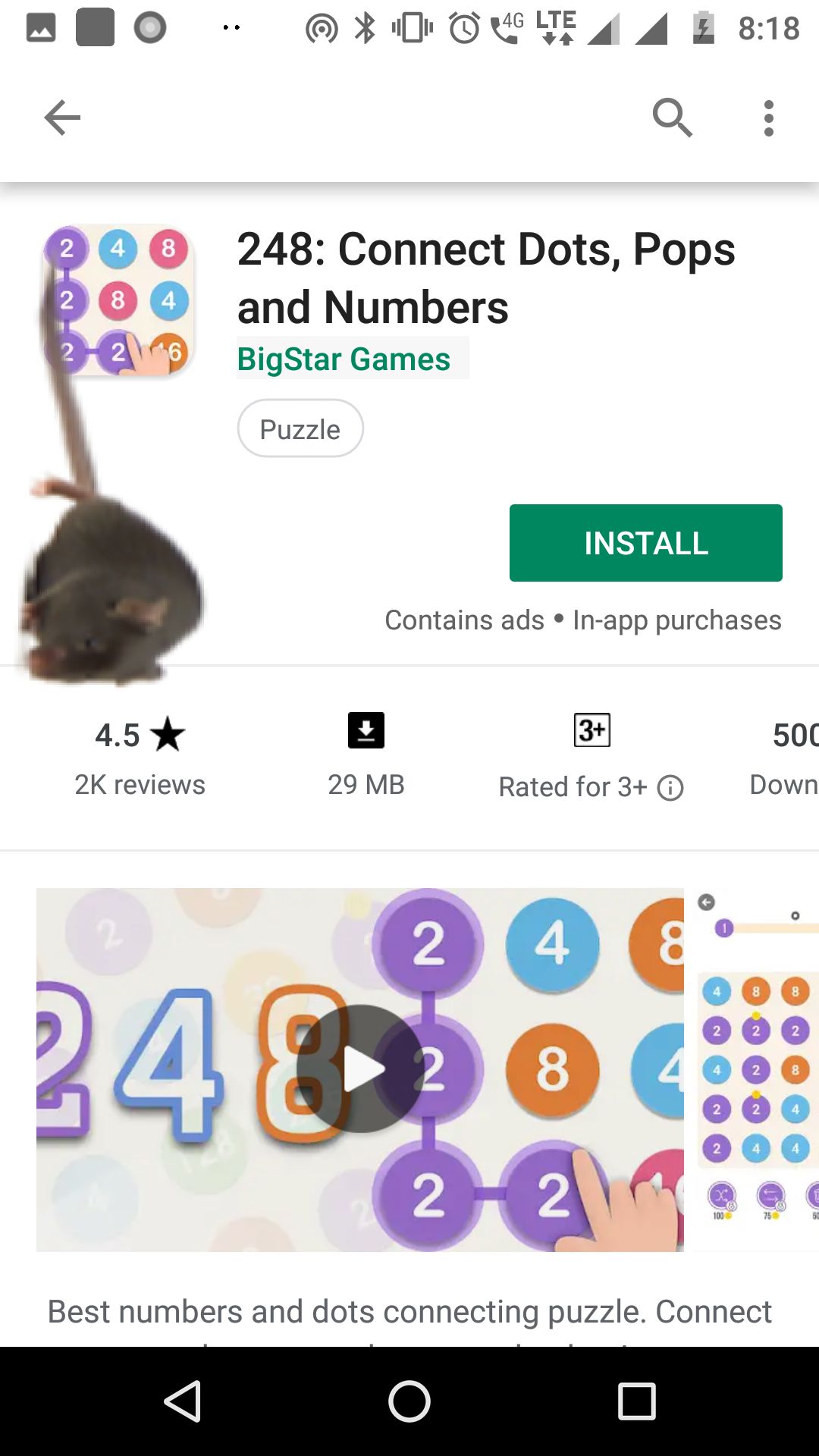
Task: Tap the system home button
Action: click(x=409, y=1401)
